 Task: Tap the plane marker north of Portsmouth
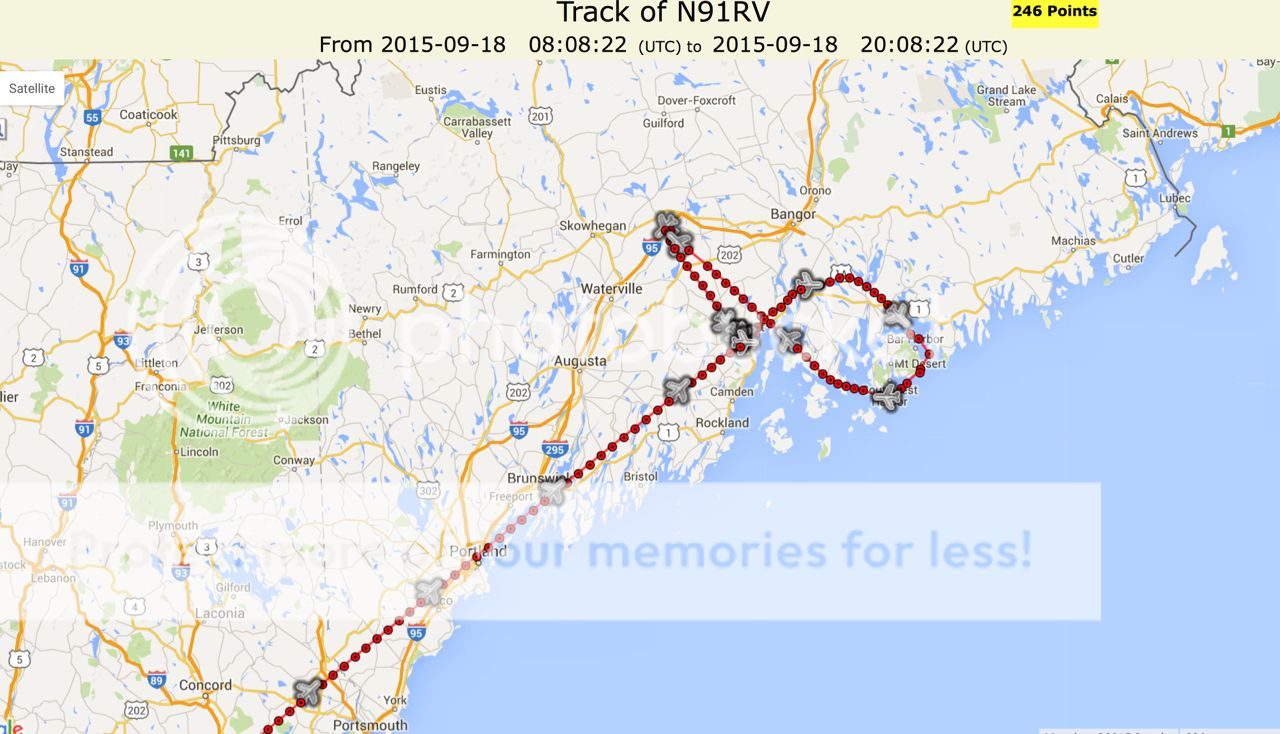click(308, 691)
